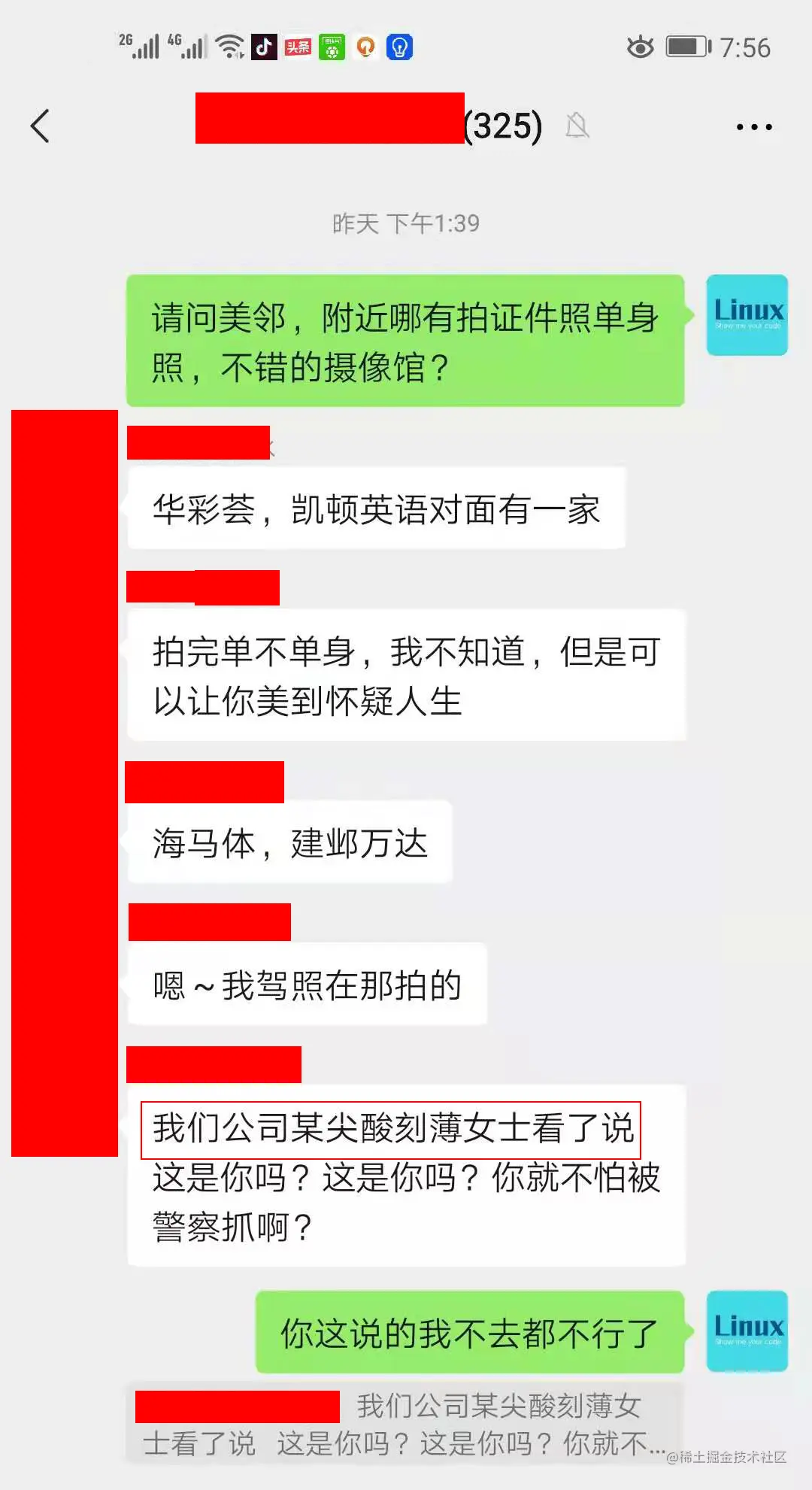Tap the quoted reply preview at bottom

point(404,1423)
